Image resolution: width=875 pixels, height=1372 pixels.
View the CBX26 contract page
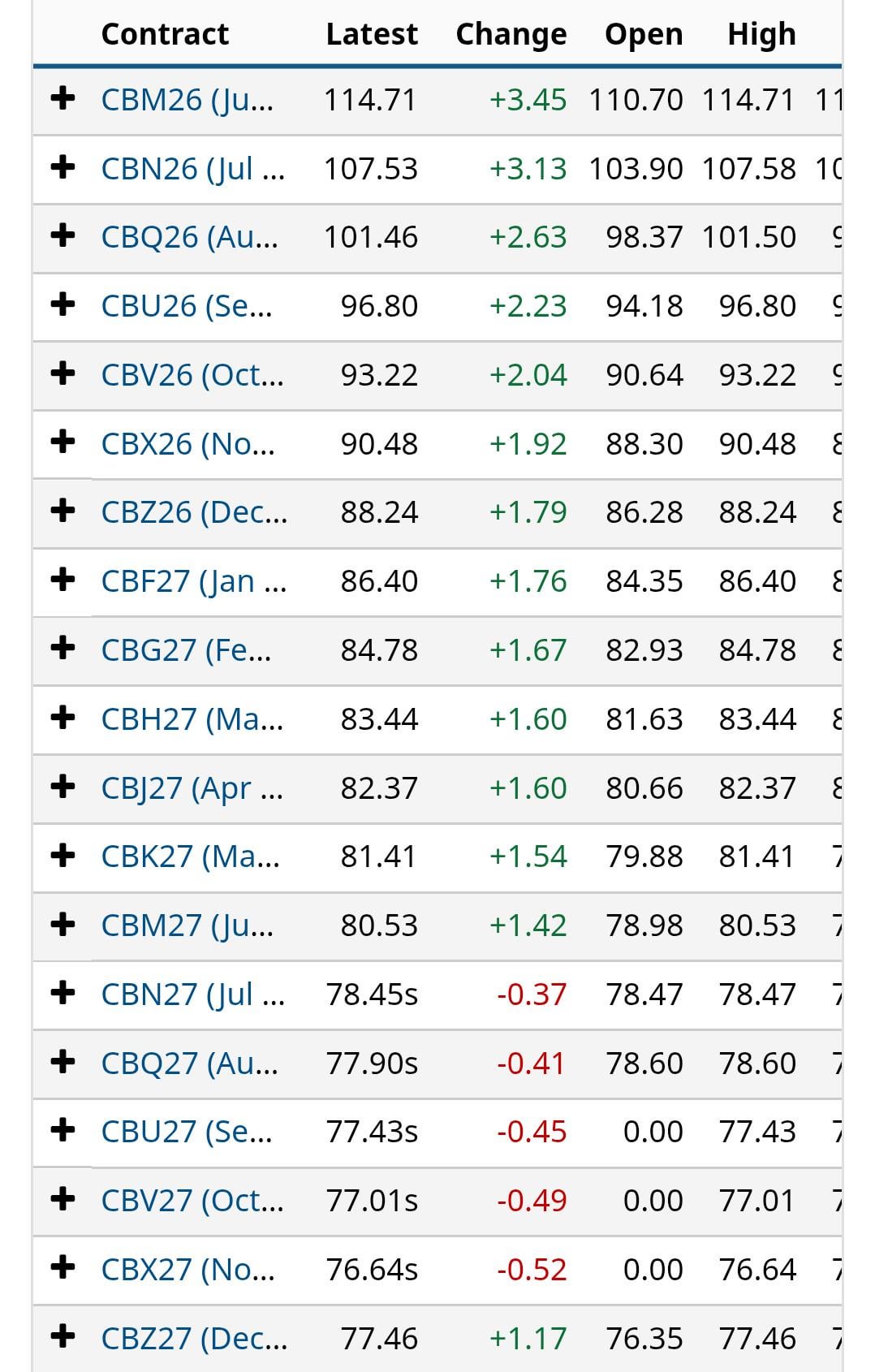click(187, 444)
